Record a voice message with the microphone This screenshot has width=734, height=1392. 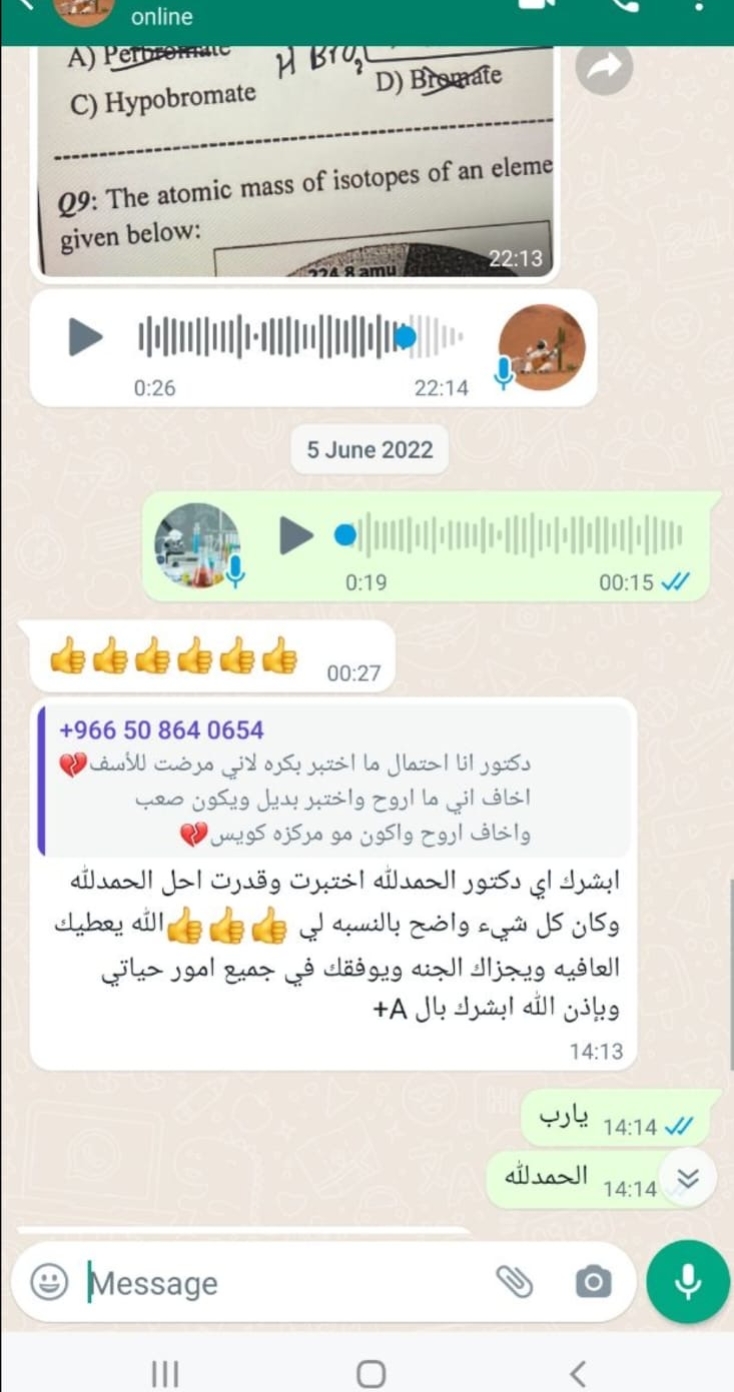point(688,1282)
